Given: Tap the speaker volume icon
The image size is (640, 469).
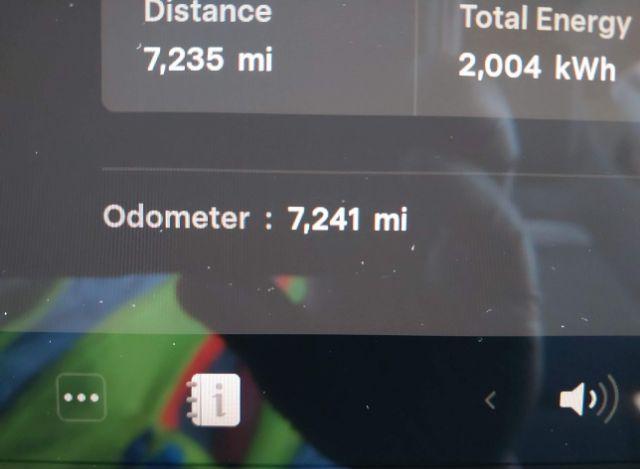Looking at the screenshot, I should tap(582, 401).
